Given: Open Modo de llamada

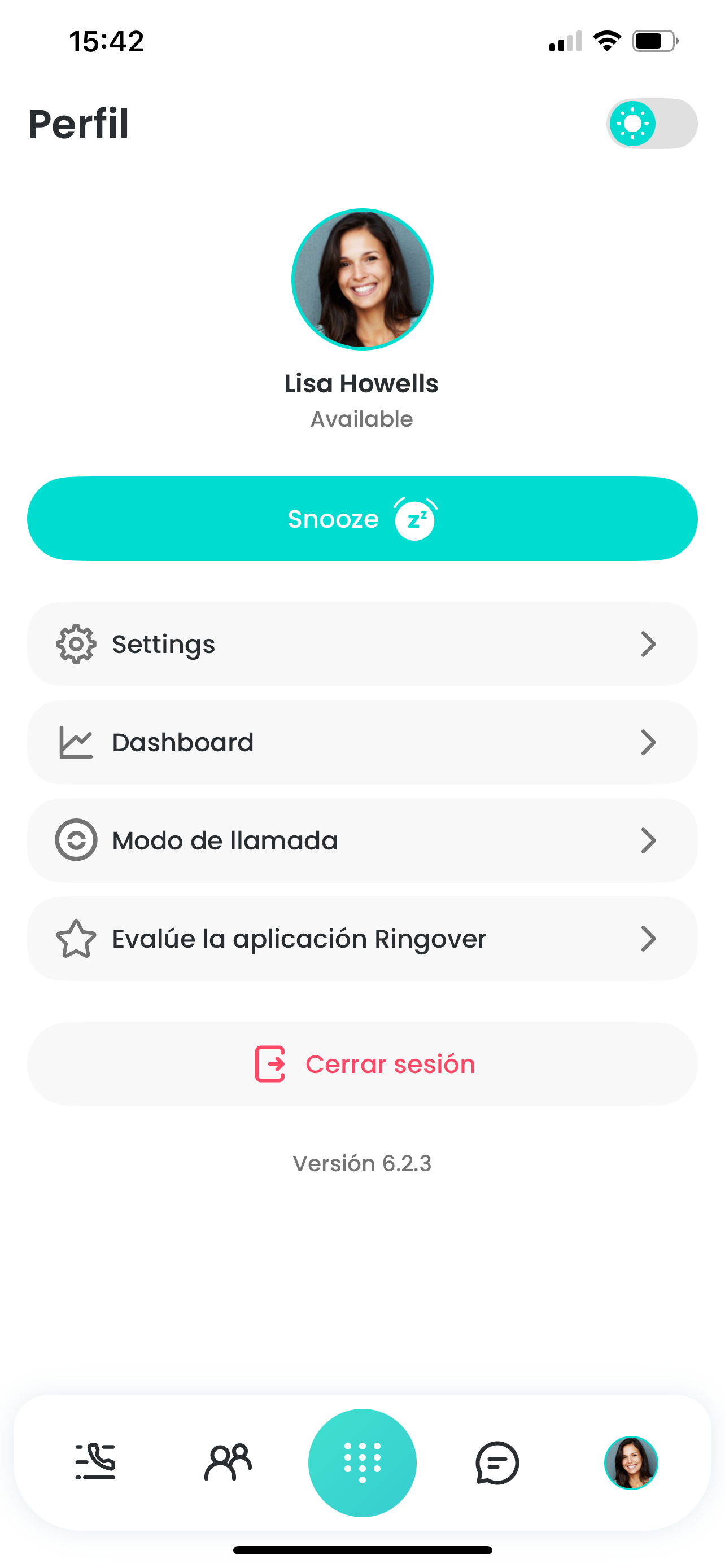Looking at the screenshot, I should (362, 840).
